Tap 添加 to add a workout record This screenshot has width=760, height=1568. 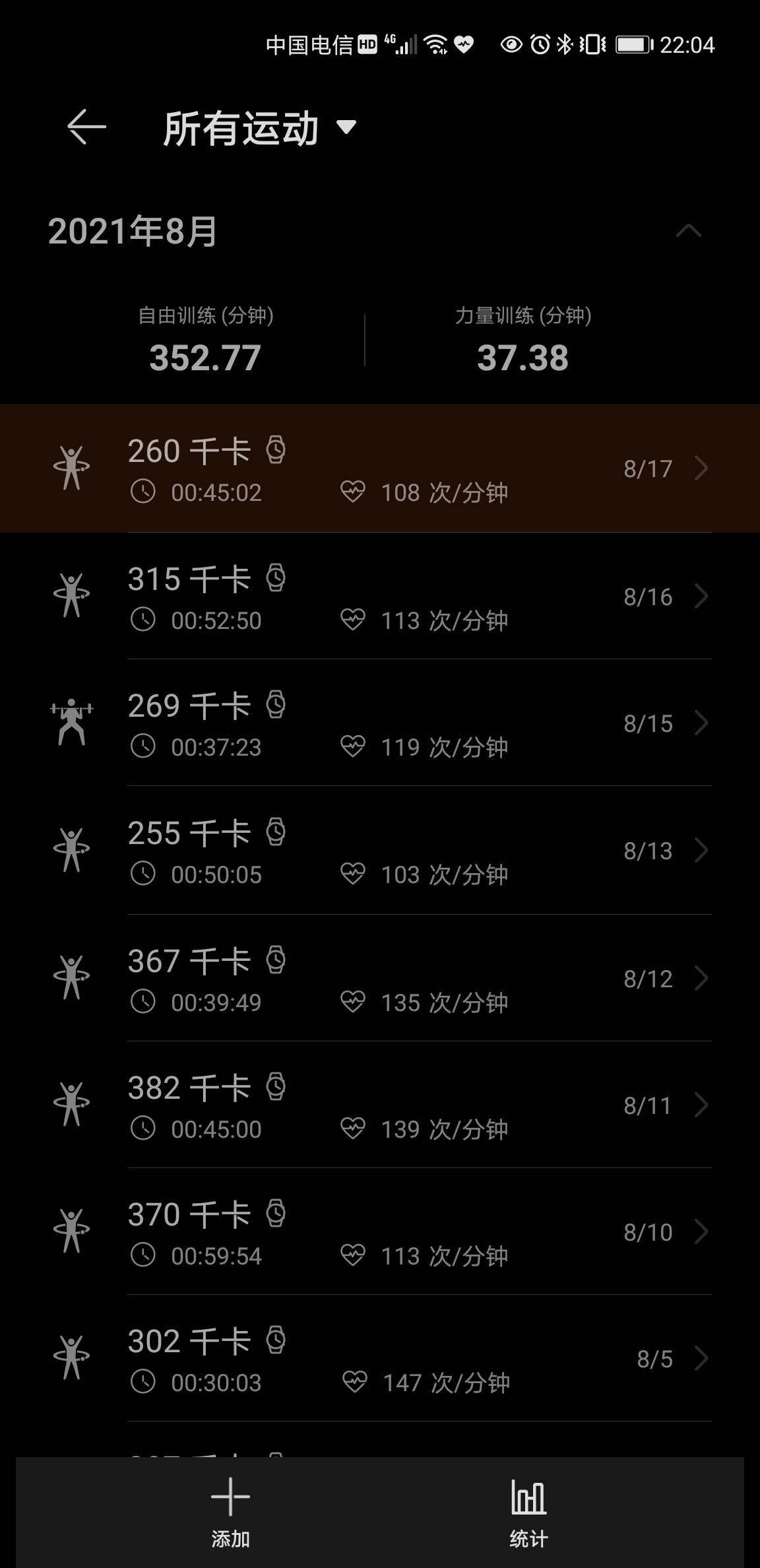[x=230, y=1511]
